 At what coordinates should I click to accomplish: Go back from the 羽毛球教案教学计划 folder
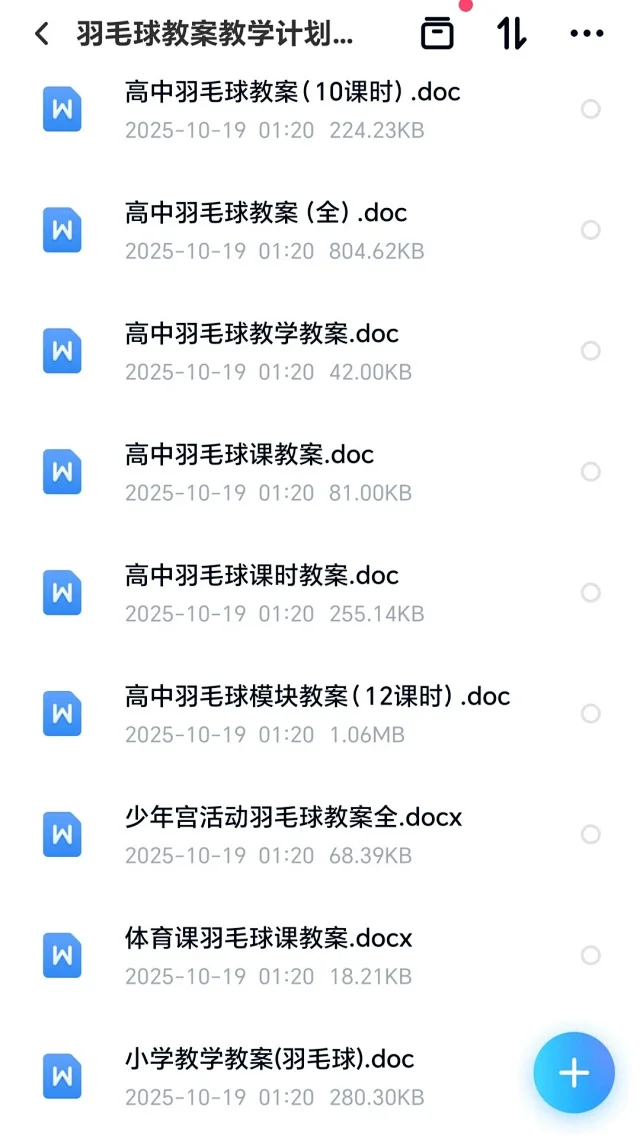pos(41,34)
